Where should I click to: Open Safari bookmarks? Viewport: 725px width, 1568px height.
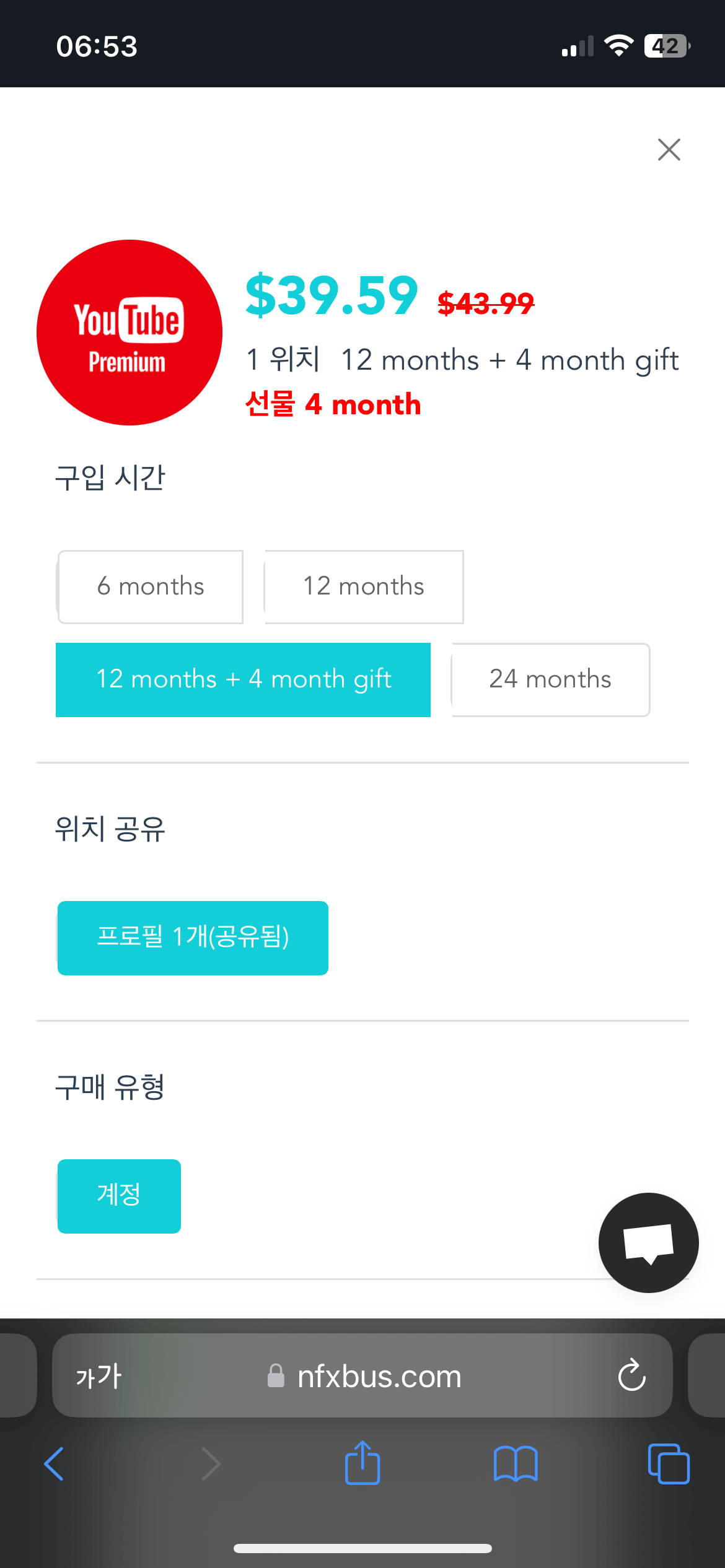coord(516,1463)
